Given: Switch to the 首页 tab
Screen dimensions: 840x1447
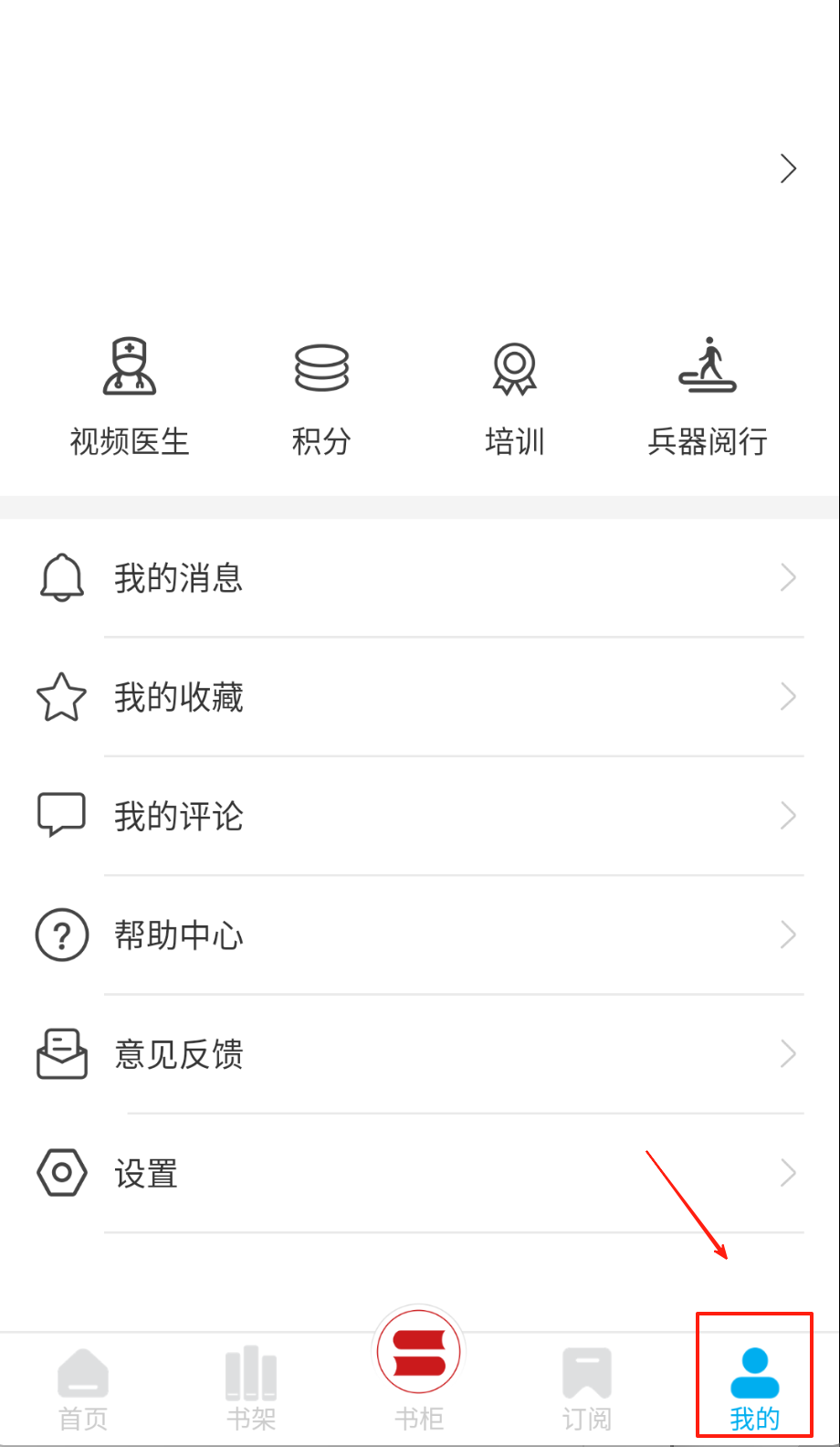Looking at the screenshot, I should pos(83,1389).
